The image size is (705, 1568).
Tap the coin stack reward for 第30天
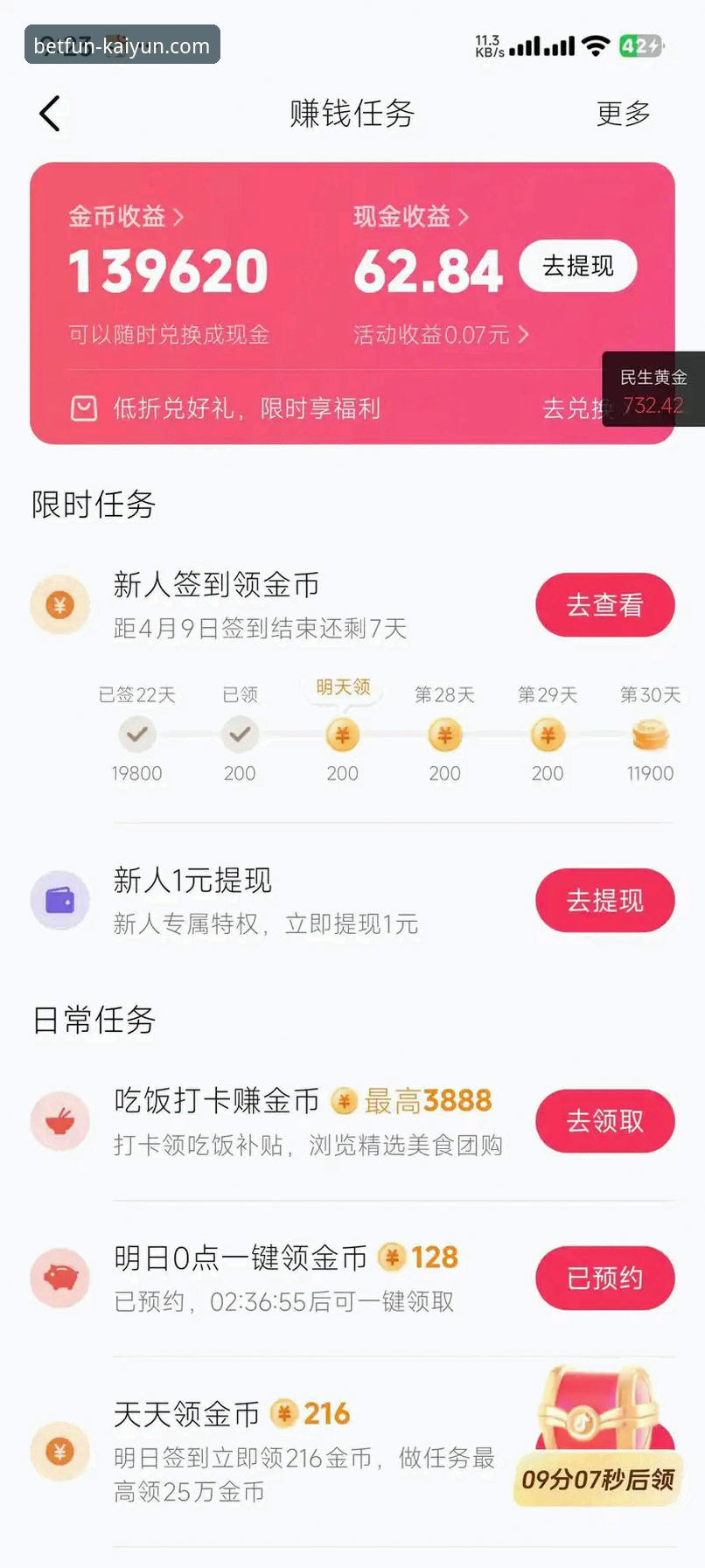[649, 735]
